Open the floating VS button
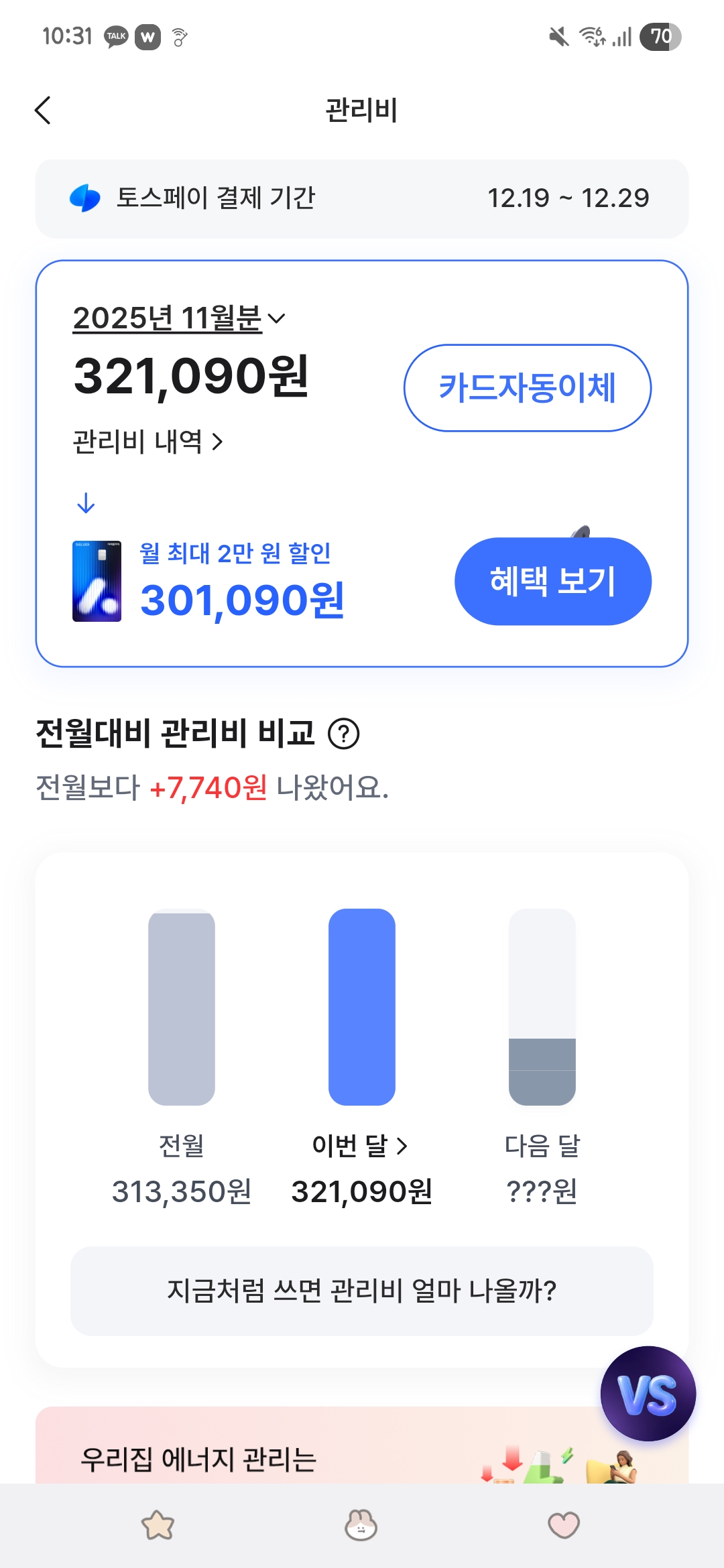This screenshot has height=1568, width=724. pos(648,1394)
